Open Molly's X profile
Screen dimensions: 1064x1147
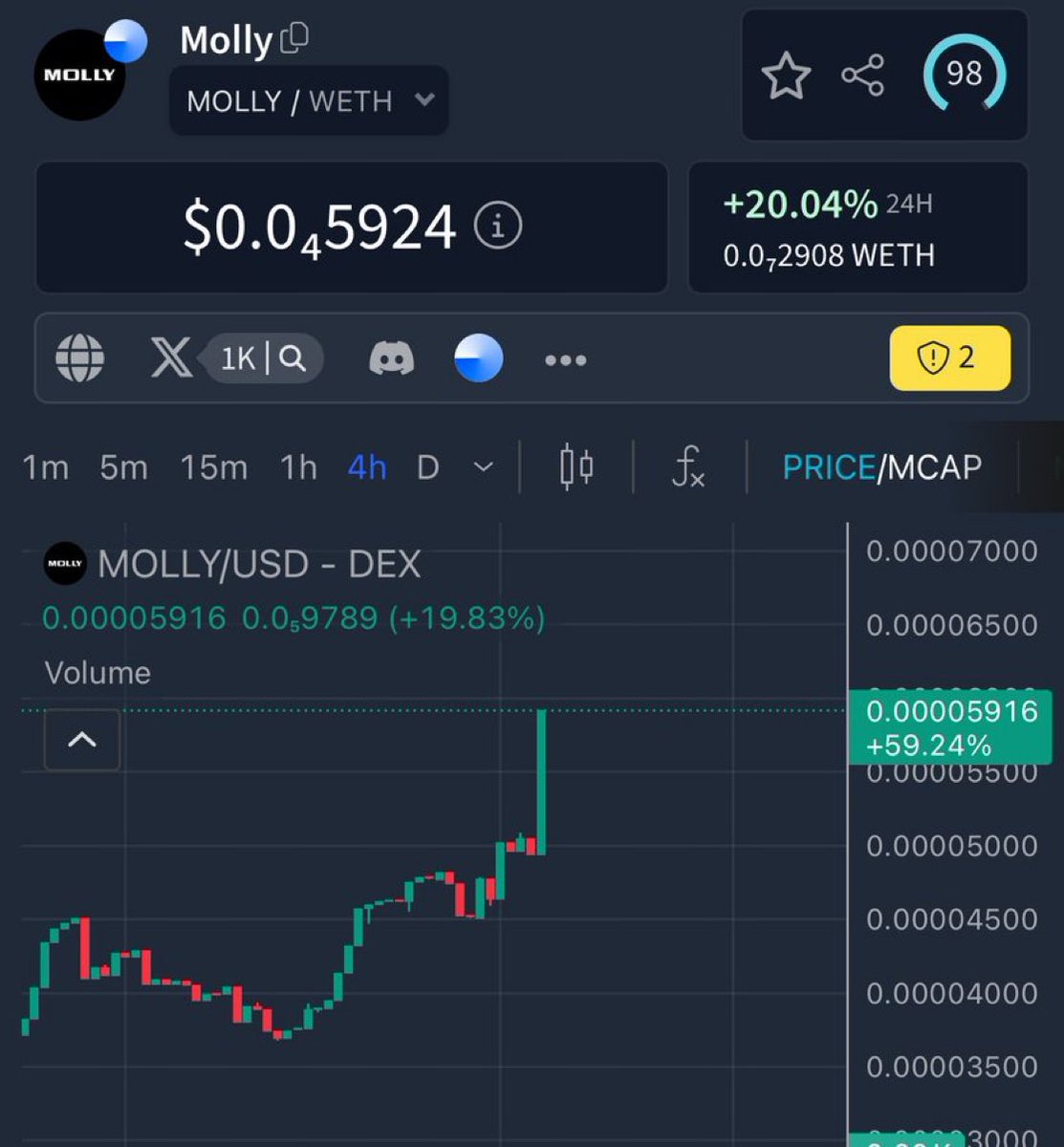click(x=170, y=358)
